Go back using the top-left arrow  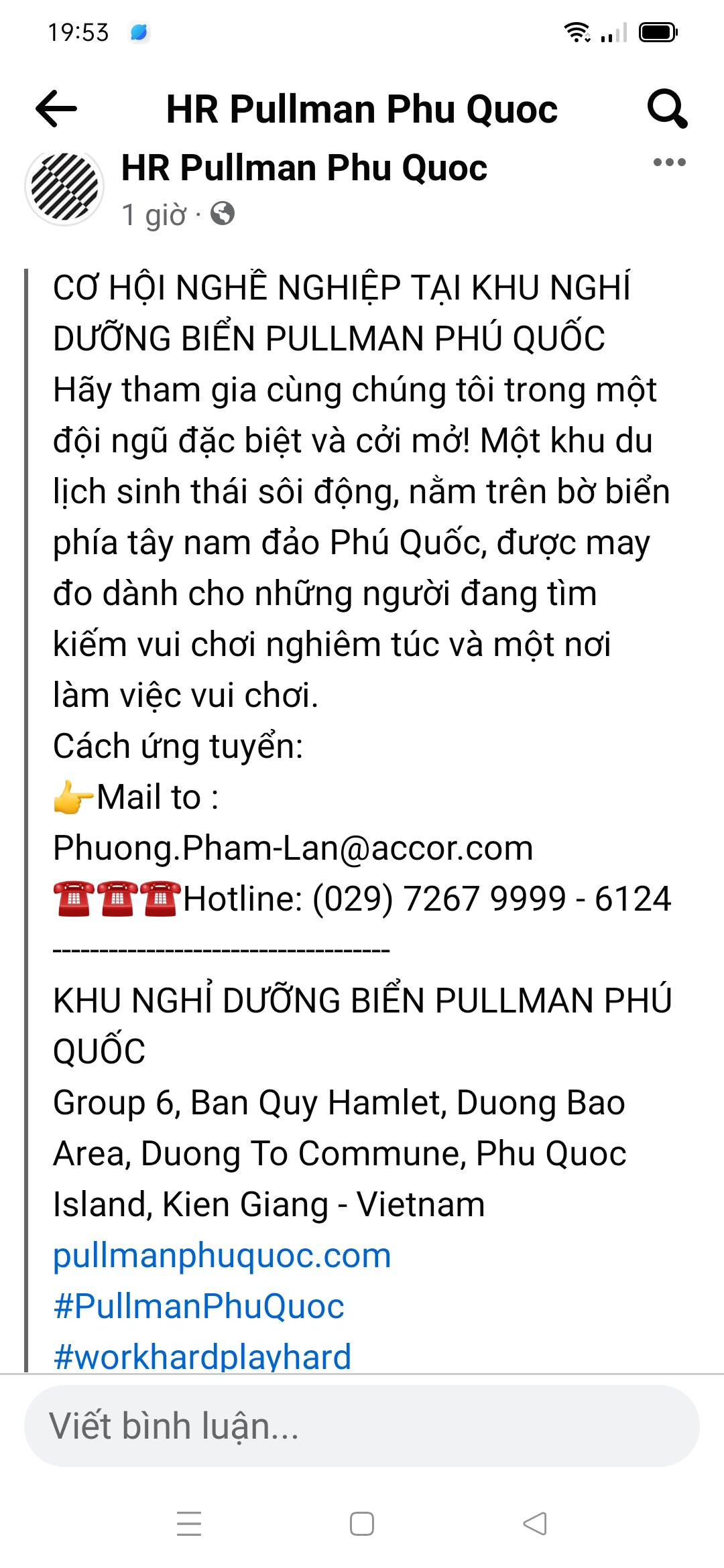click(x=56, y=109)
